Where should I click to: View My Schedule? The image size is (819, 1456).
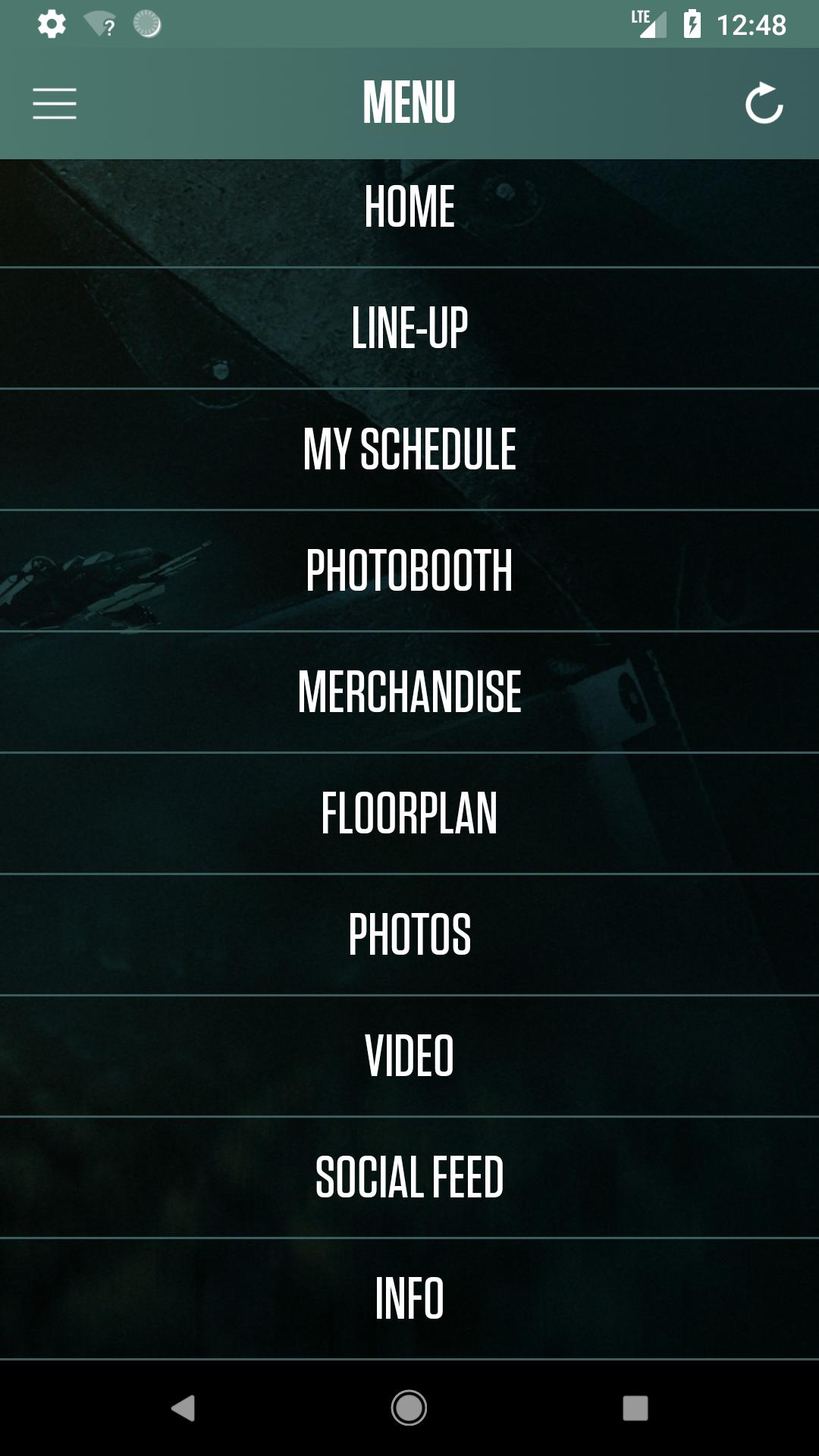coord(409,450)
